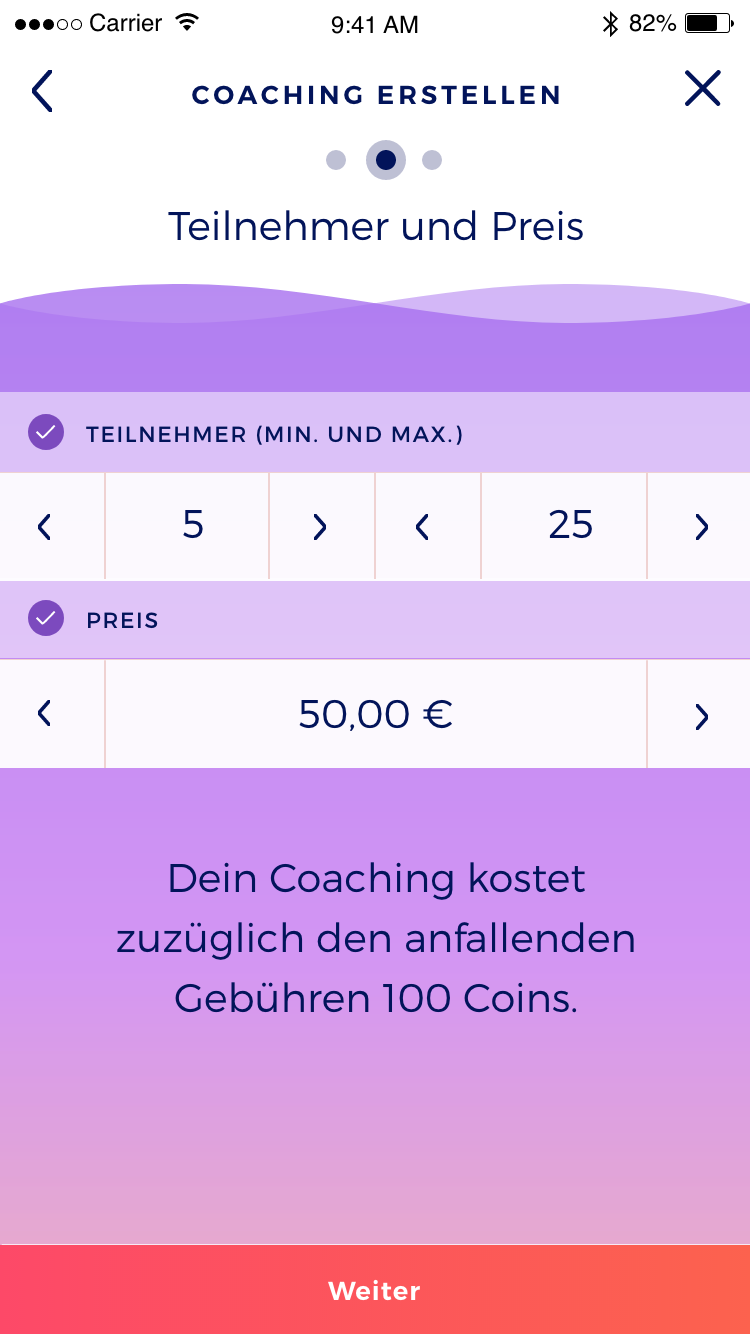This screenshot has height=1334, width=750.
Task: Lower the Preis below 50,00 €
Action: click(x=44, y=714)
